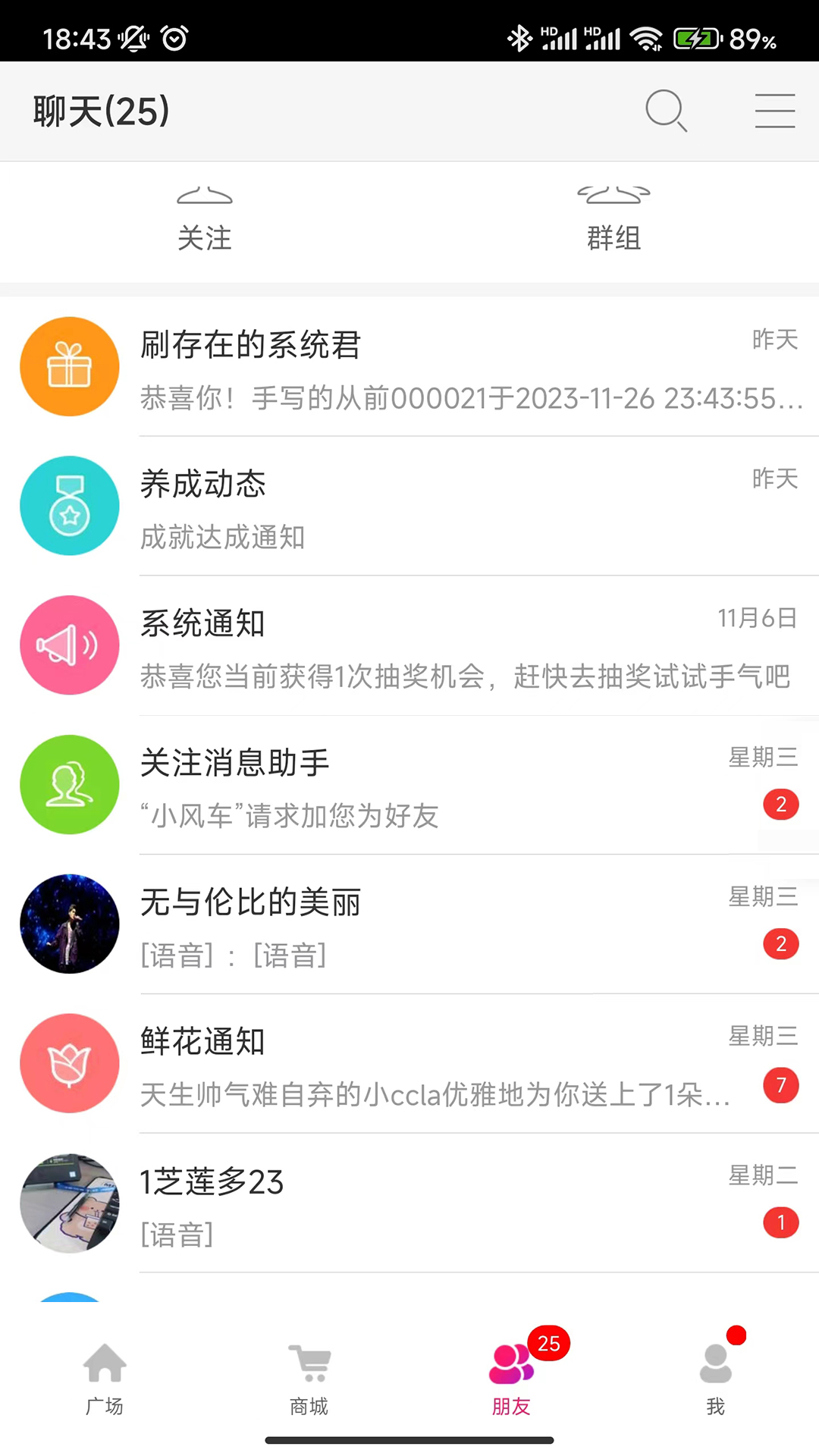This screenshot has height=1456, width=819.
Task: Open the megaphone avatar of 系统通知
Action: click(x=69, y=645)
